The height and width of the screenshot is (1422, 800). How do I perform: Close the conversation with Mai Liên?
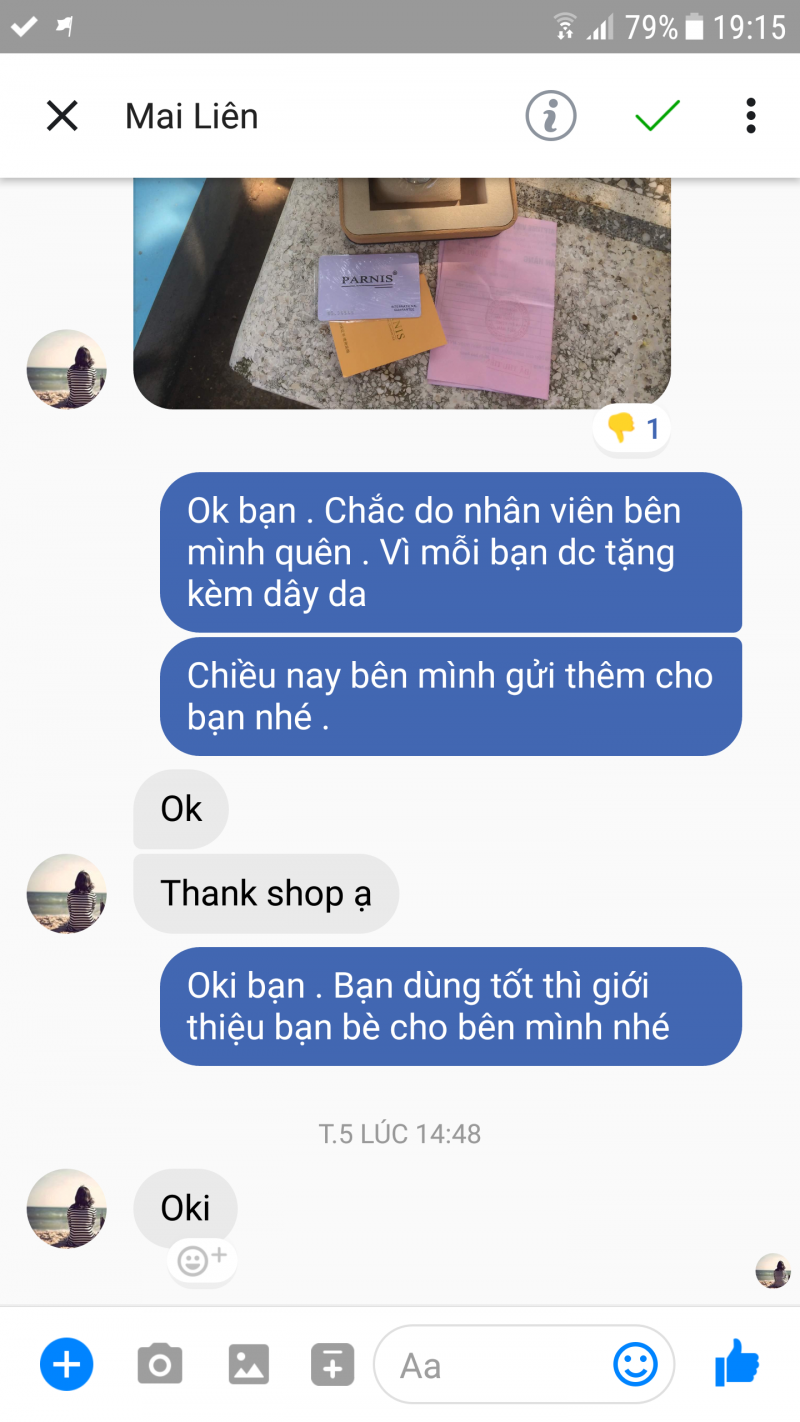(x=62, y=117)
